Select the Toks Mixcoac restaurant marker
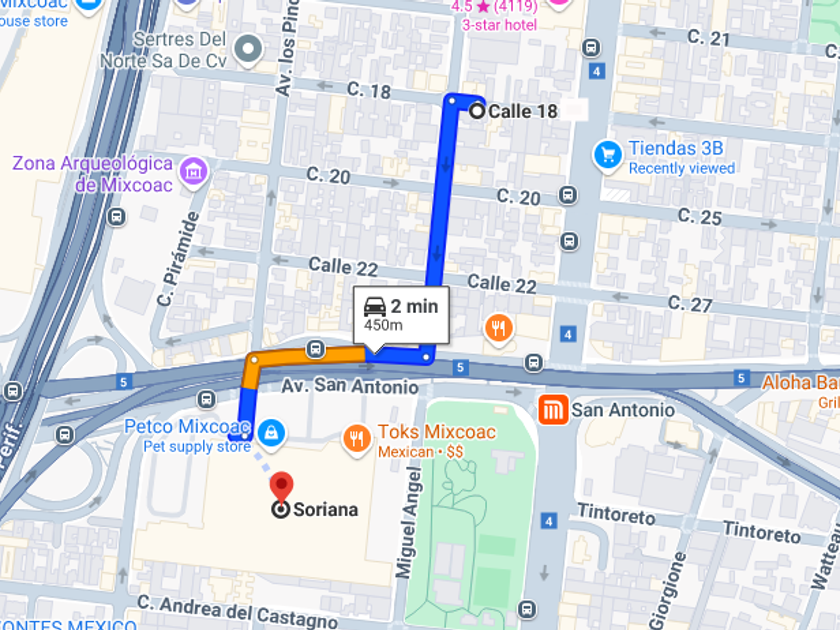 pos(356,439)
